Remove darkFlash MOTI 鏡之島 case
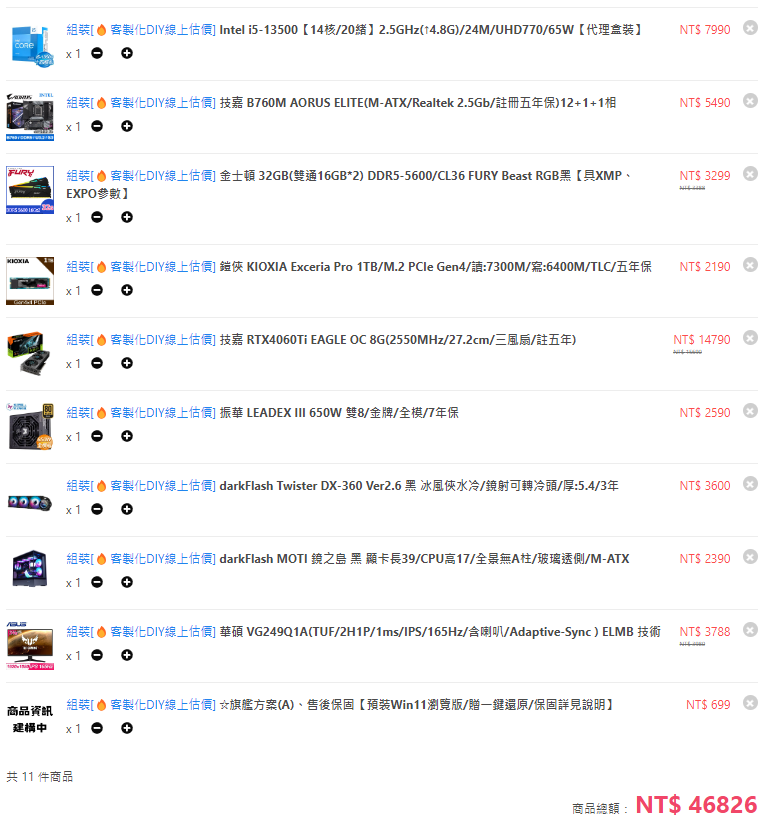 [x=750, y=557]
